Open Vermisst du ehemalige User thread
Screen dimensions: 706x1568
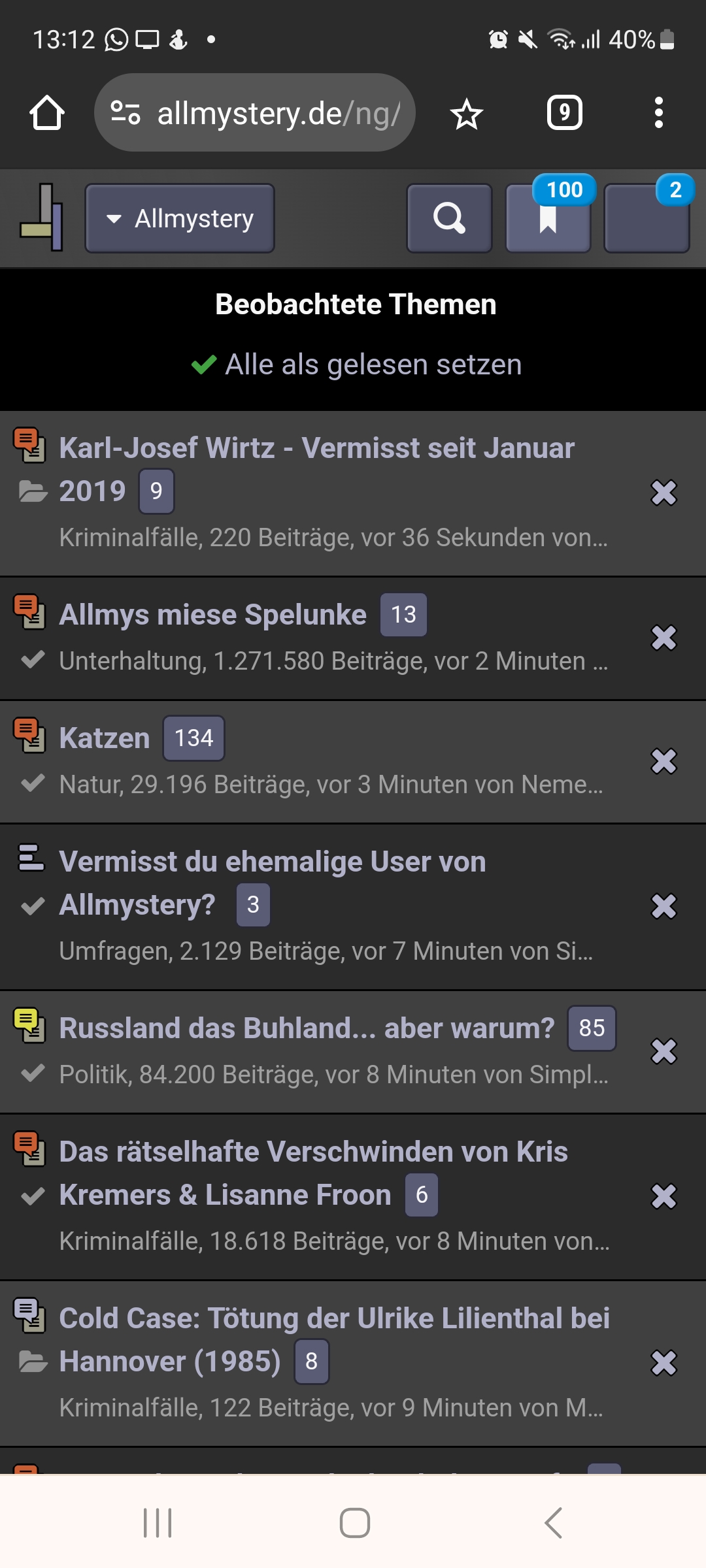click(273, 883)
